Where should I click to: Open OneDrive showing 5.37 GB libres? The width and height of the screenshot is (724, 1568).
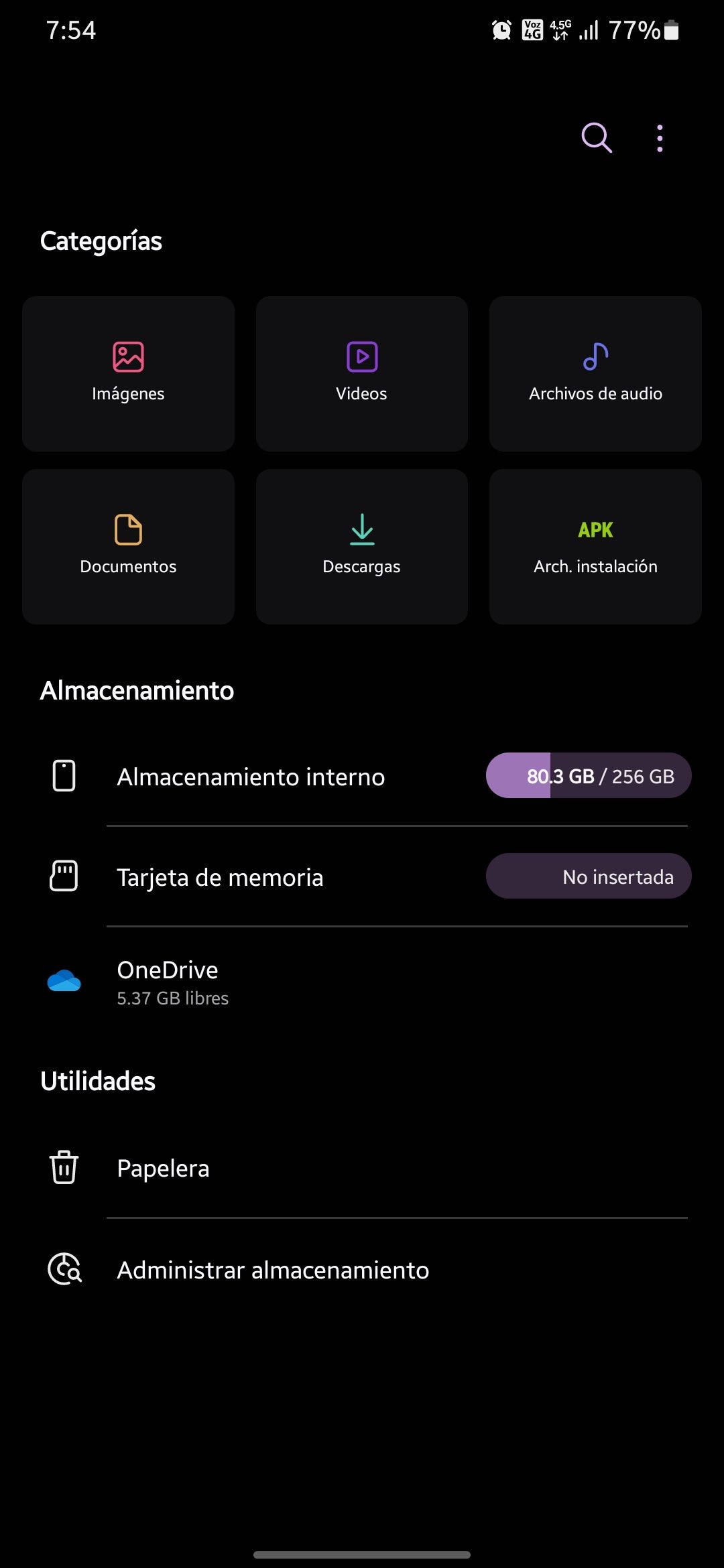tap(201, 980)
